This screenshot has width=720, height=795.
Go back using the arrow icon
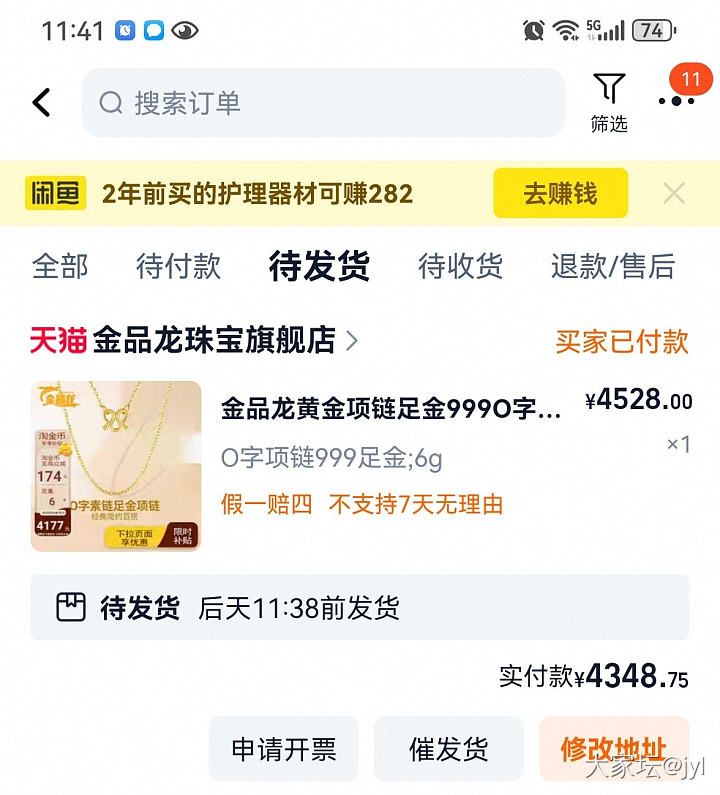point(42,102)
